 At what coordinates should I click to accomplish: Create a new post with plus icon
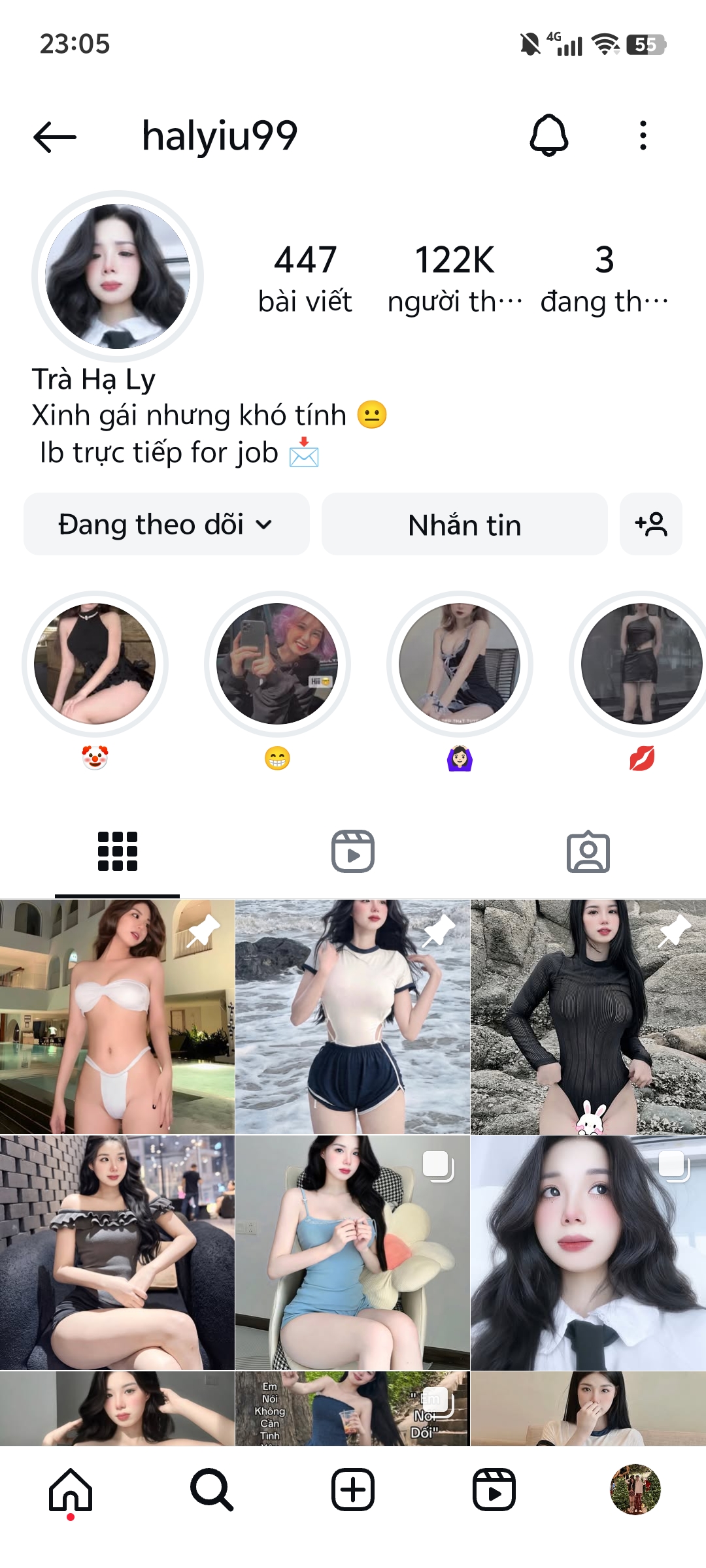pos(353,1490)
